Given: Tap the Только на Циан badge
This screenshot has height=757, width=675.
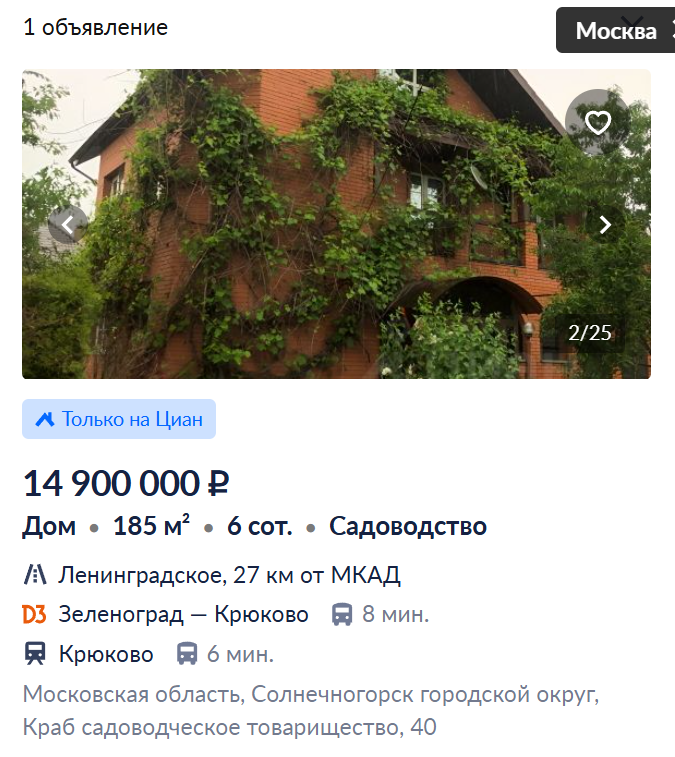Looking at the screenshot, I should tap(119, 419).
